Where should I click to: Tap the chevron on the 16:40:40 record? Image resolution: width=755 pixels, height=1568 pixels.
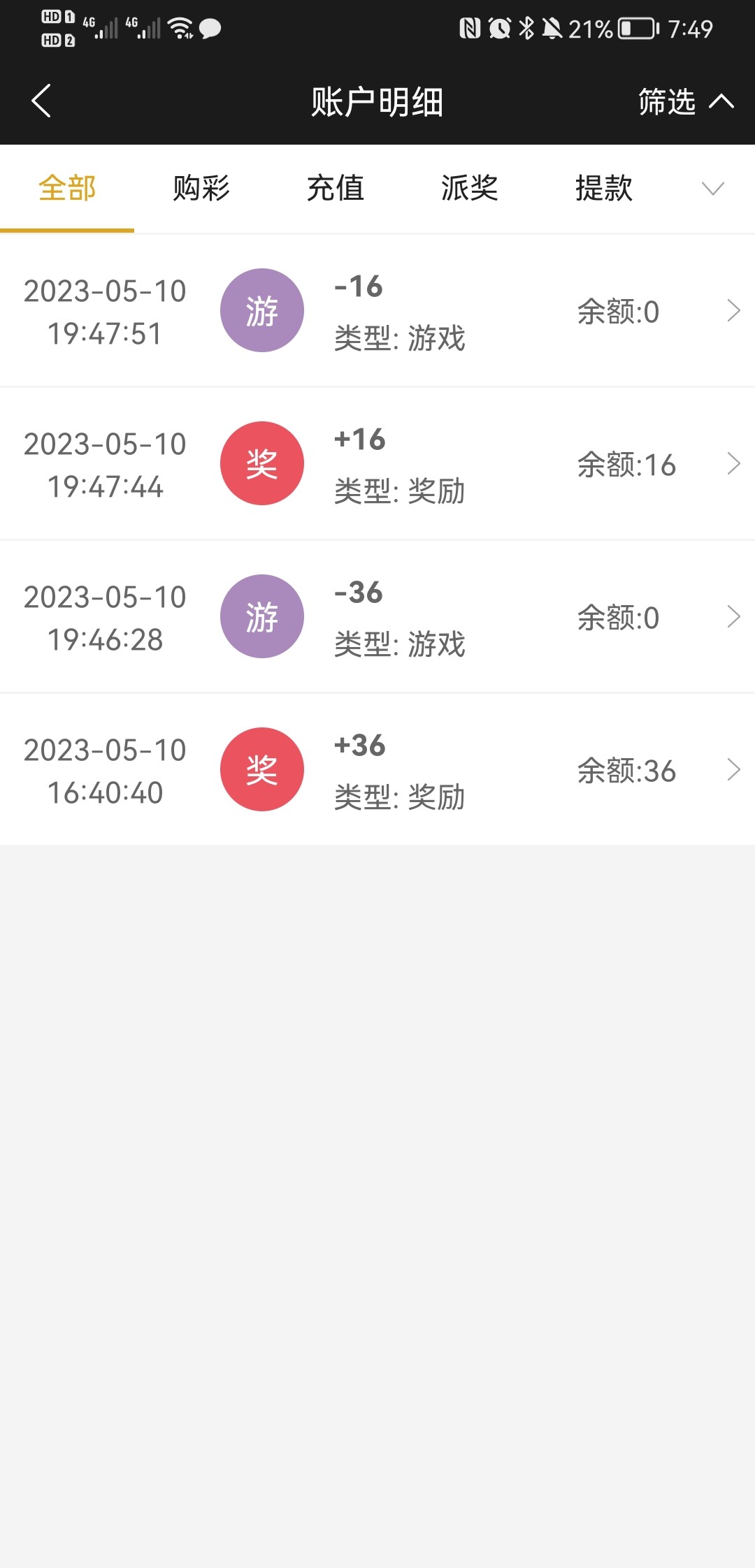click(733, 769)
